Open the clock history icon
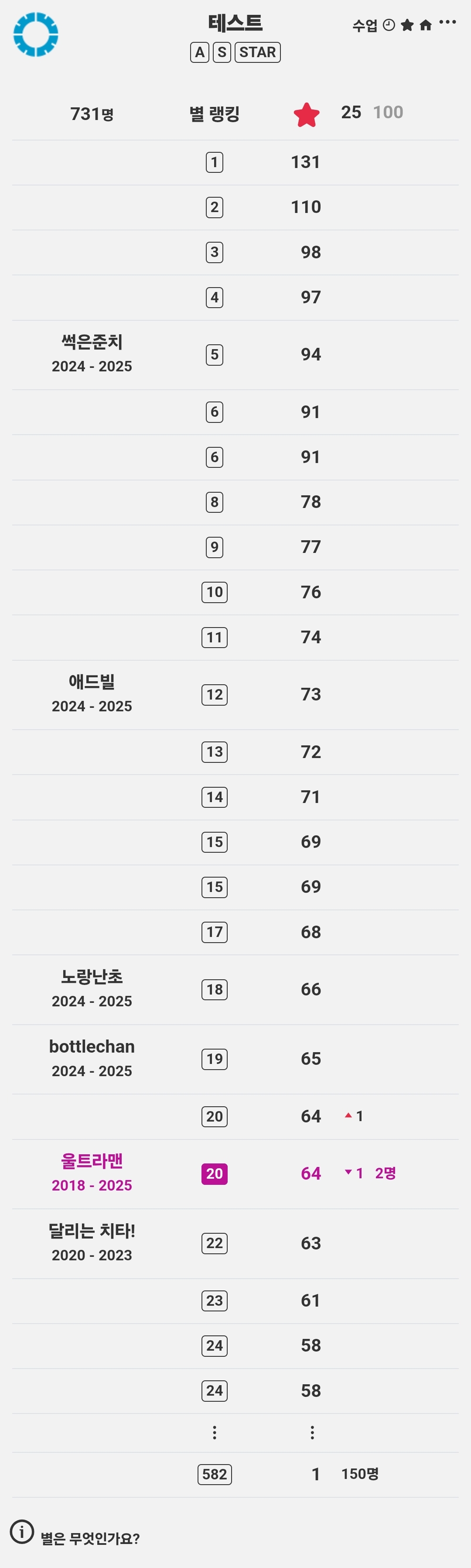 click(x=389, y=25)
